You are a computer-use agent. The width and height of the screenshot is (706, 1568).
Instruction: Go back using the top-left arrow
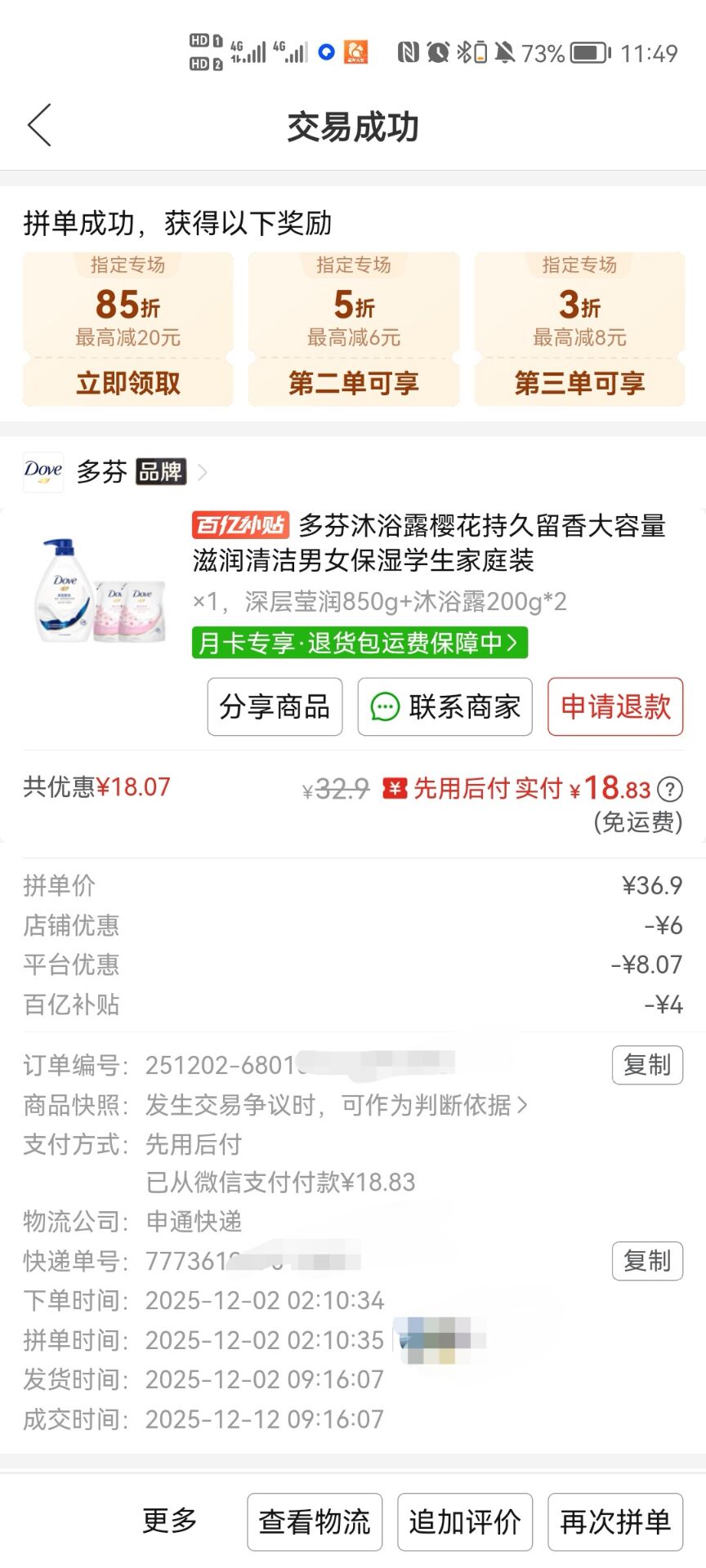pyautogui.click(x=39, y=126)
